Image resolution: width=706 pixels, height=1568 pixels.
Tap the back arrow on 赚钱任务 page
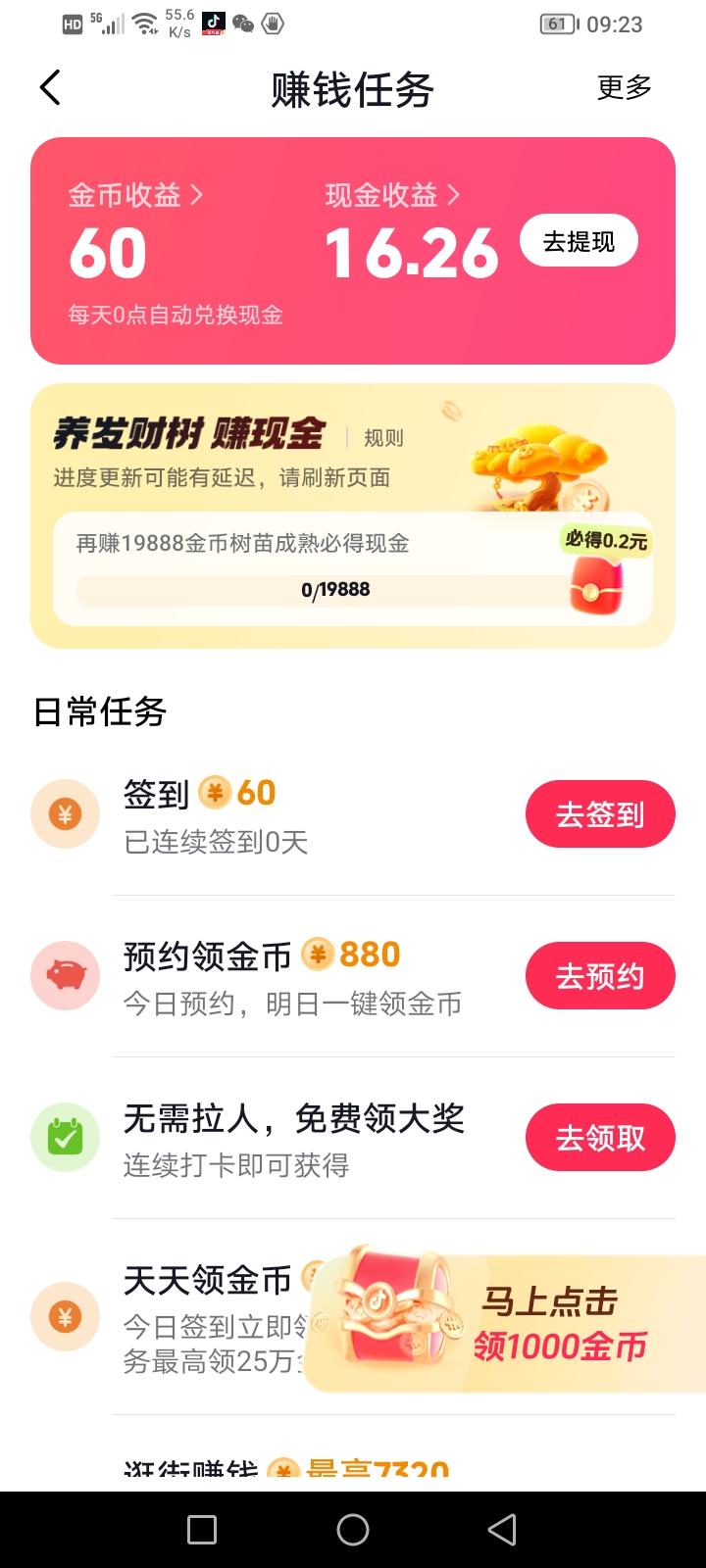tap(50, 87)
